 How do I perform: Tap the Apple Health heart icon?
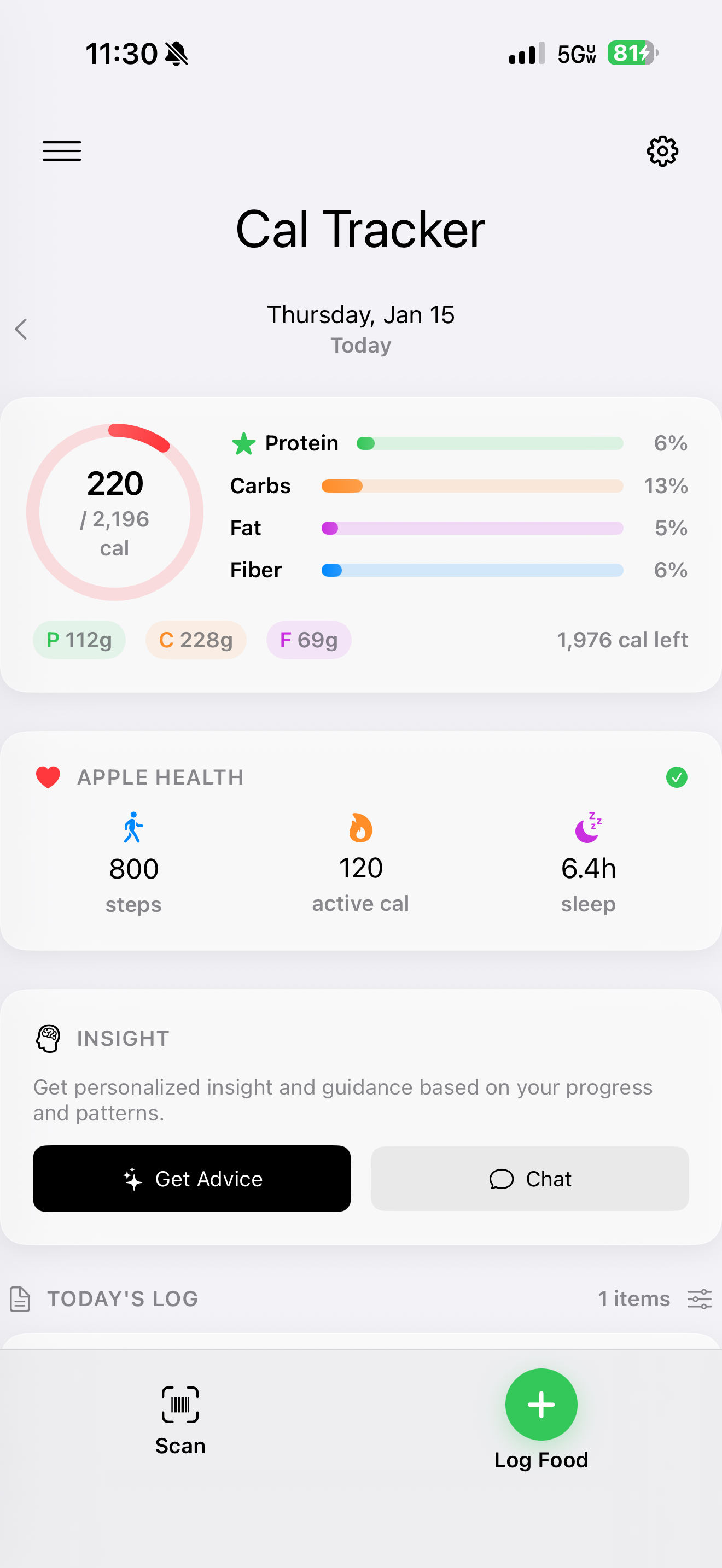(x=47, y=776)
